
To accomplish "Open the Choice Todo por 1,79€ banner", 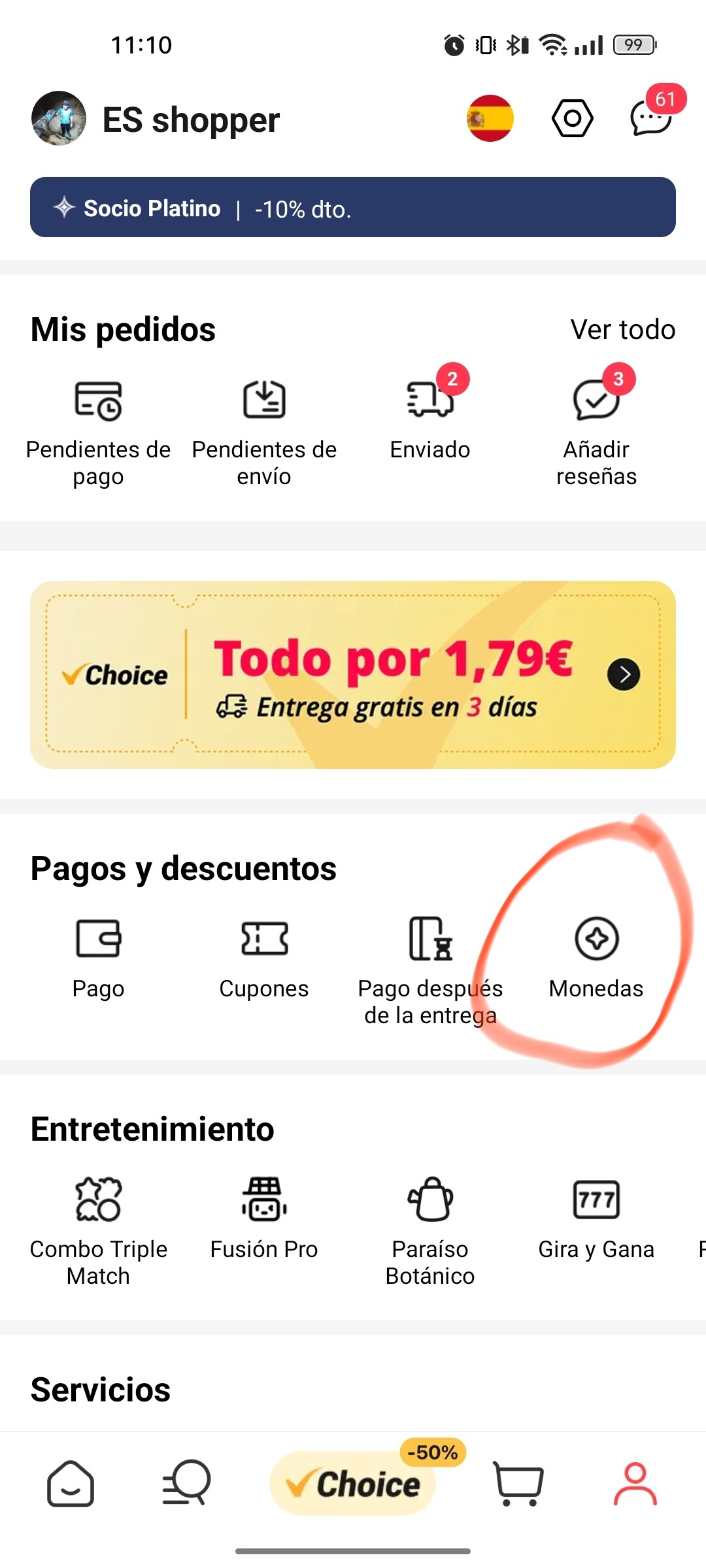I will pyautogui.click(x=353, y=674).
